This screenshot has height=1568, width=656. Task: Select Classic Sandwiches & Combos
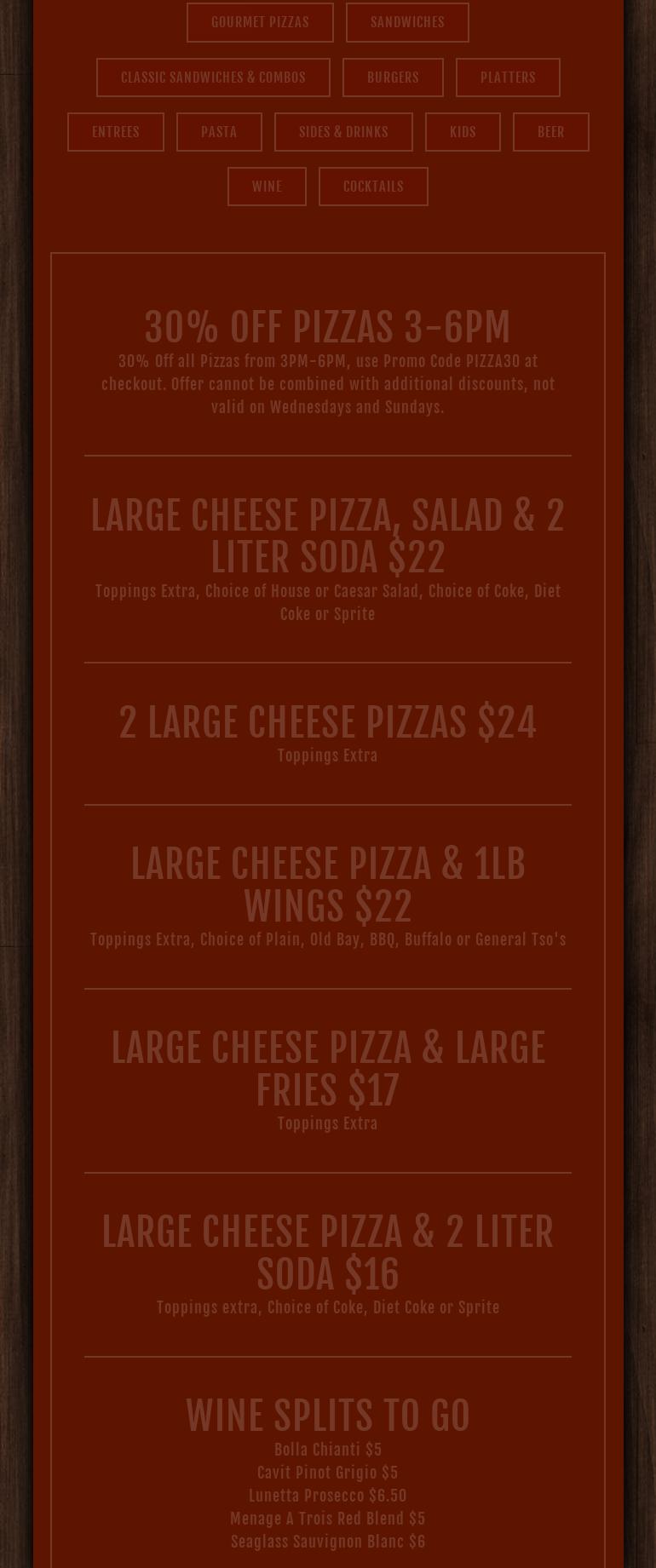(x=213, y=78)
